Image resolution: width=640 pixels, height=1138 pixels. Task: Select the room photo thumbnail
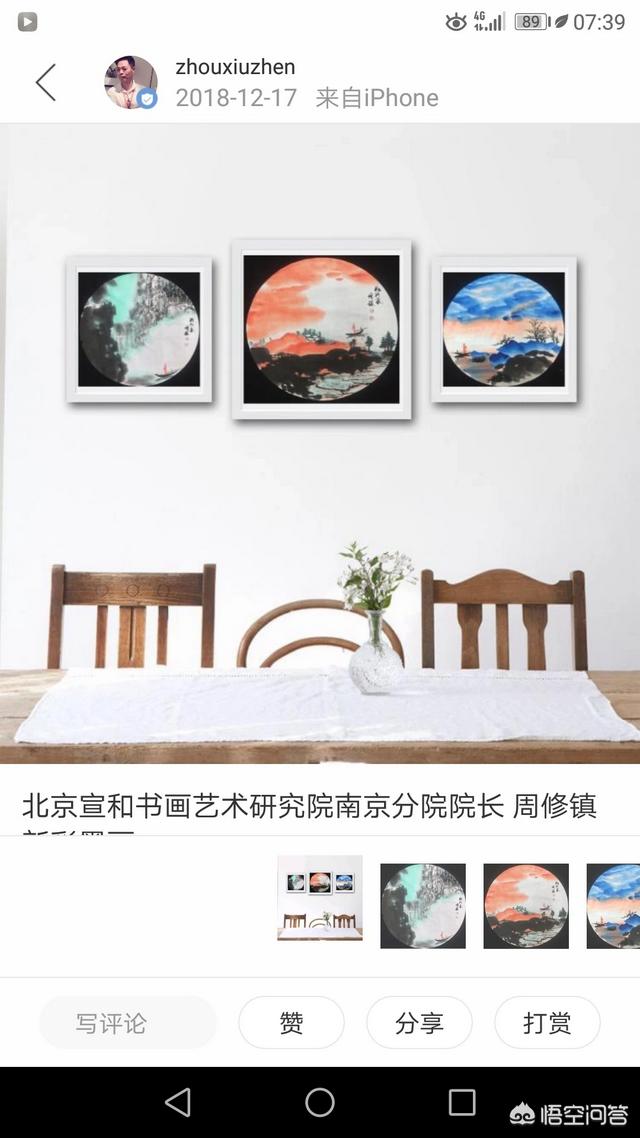320,898
